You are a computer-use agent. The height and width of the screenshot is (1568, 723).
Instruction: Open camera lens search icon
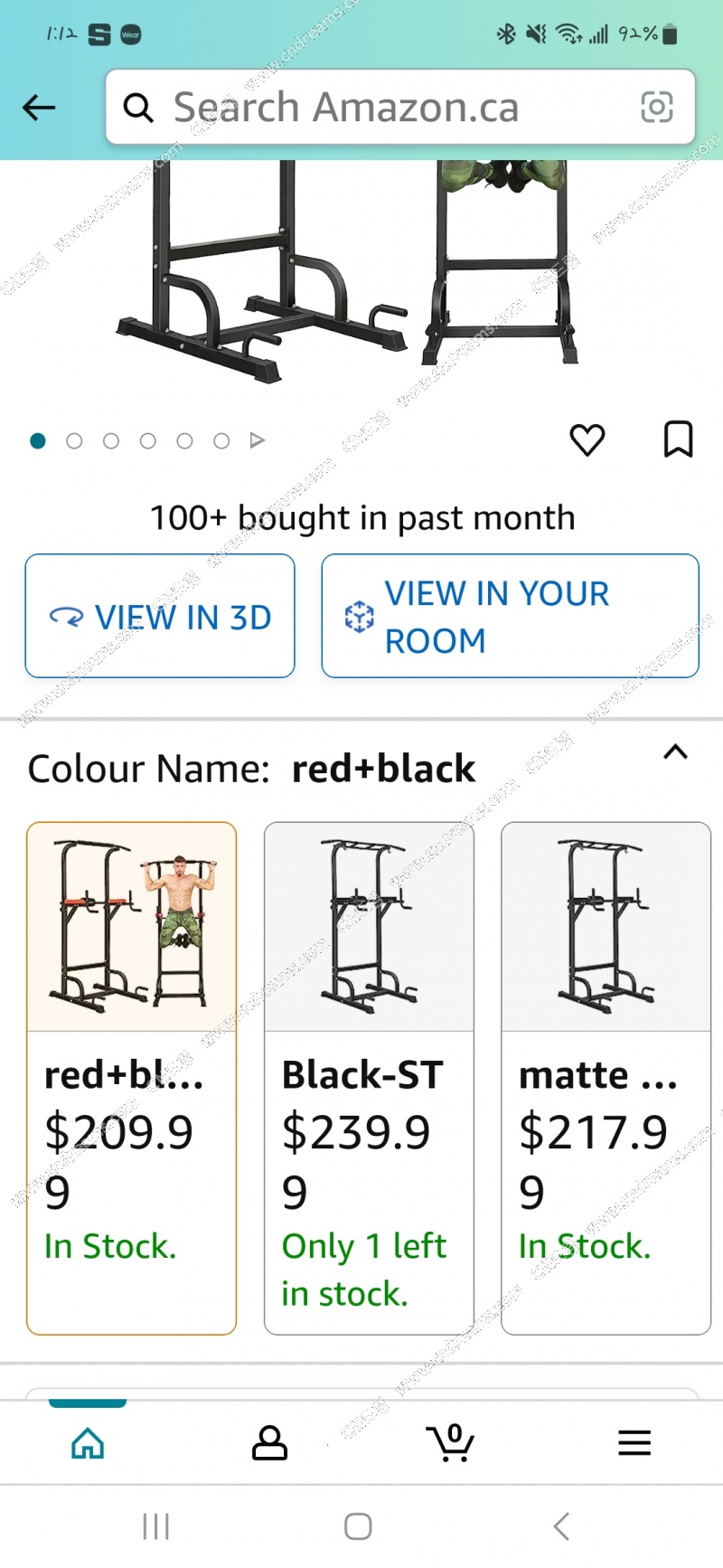pyautogui.click(x=656, y=108)
